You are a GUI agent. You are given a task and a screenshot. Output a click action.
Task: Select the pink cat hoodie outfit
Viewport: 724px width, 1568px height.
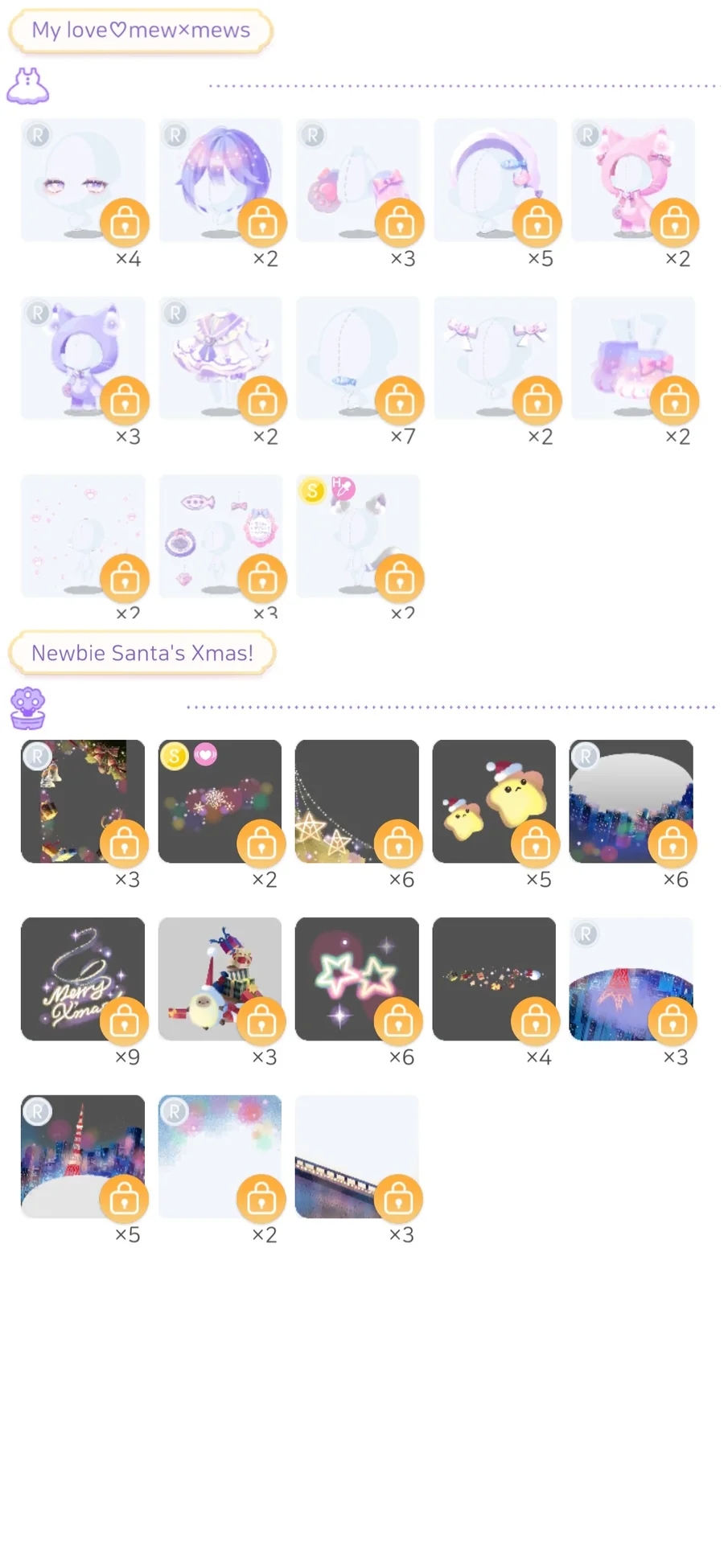pos(632,179)
